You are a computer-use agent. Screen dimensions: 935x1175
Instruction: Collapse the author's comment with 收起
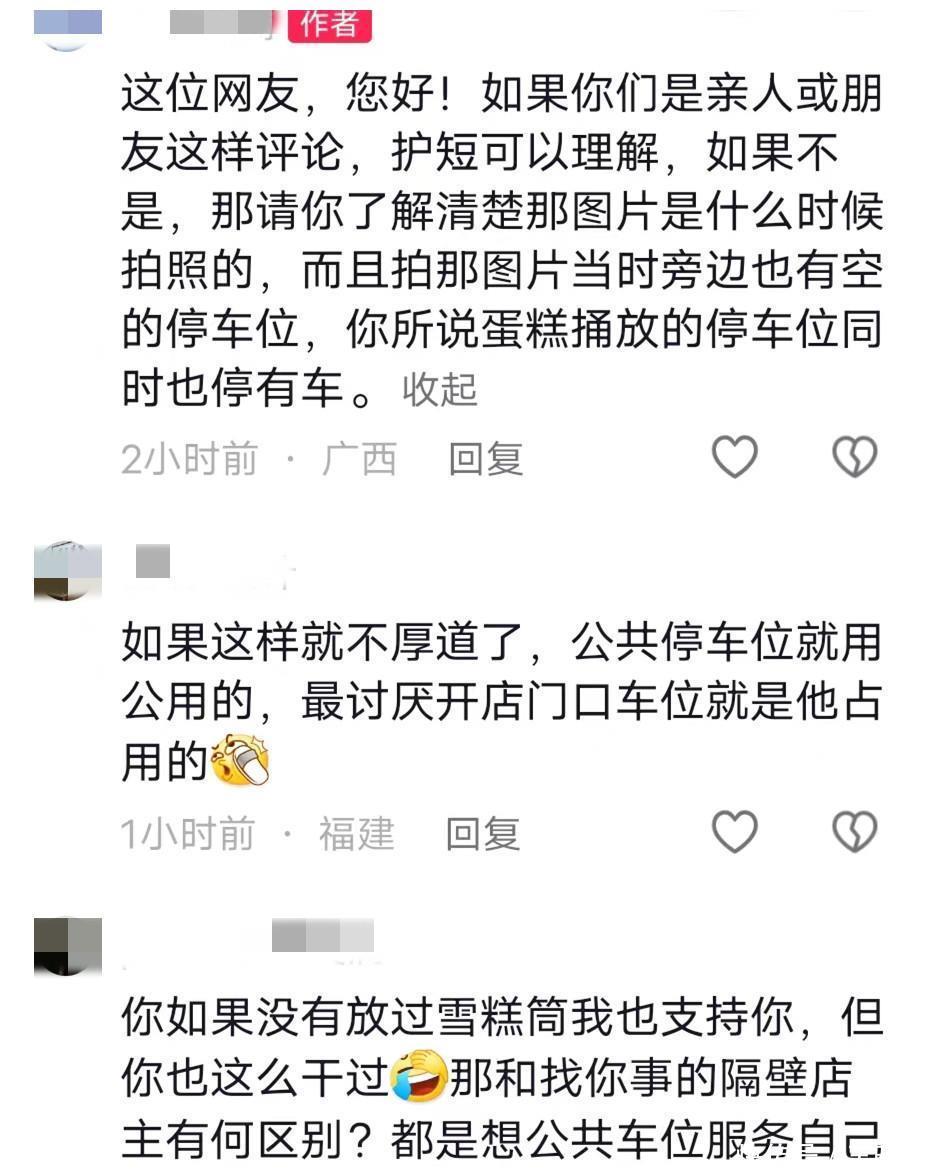pos(440,390)
